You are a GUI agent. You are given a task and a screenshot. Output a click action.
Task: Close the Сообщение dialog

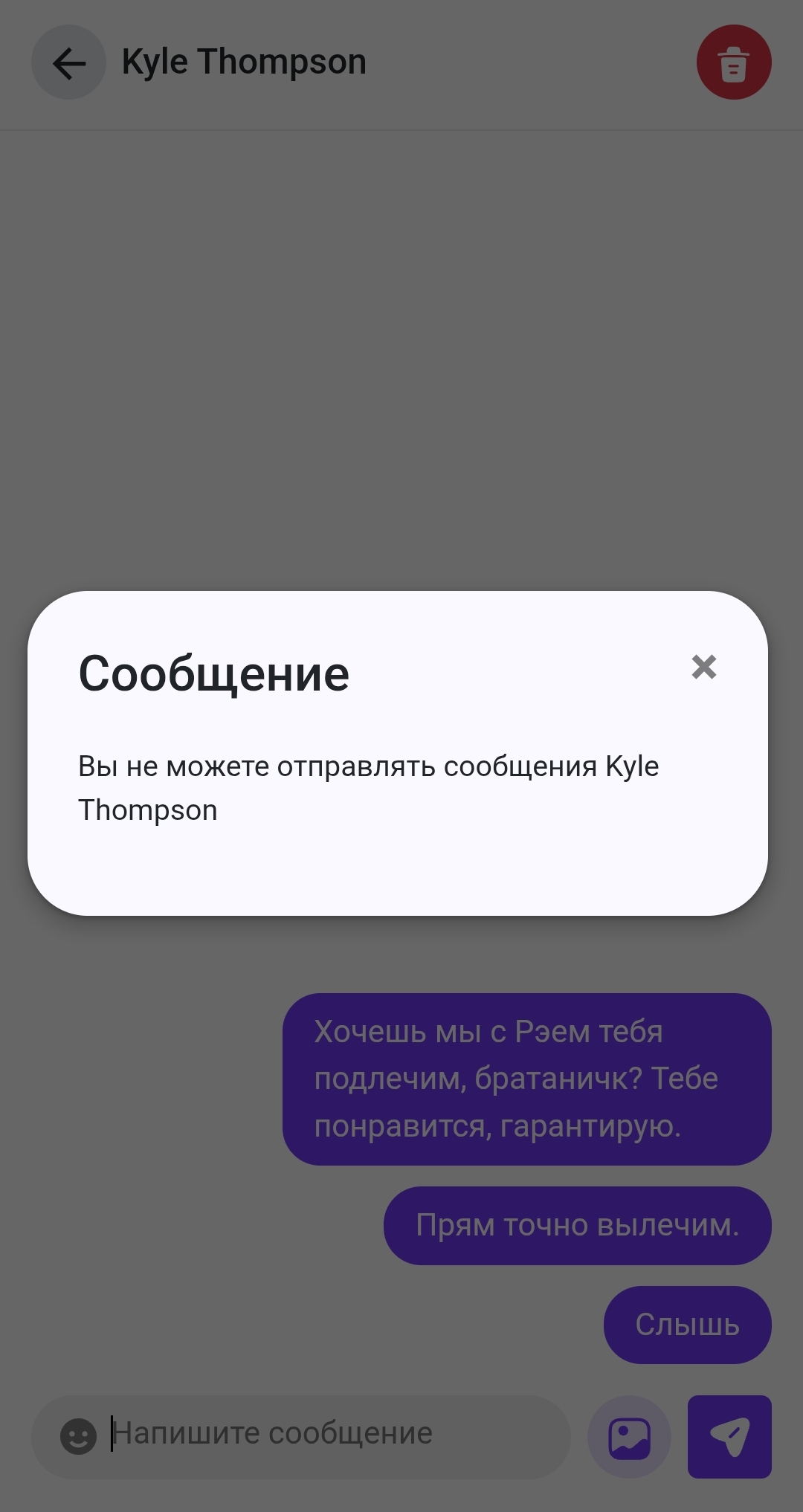[703, 667]
